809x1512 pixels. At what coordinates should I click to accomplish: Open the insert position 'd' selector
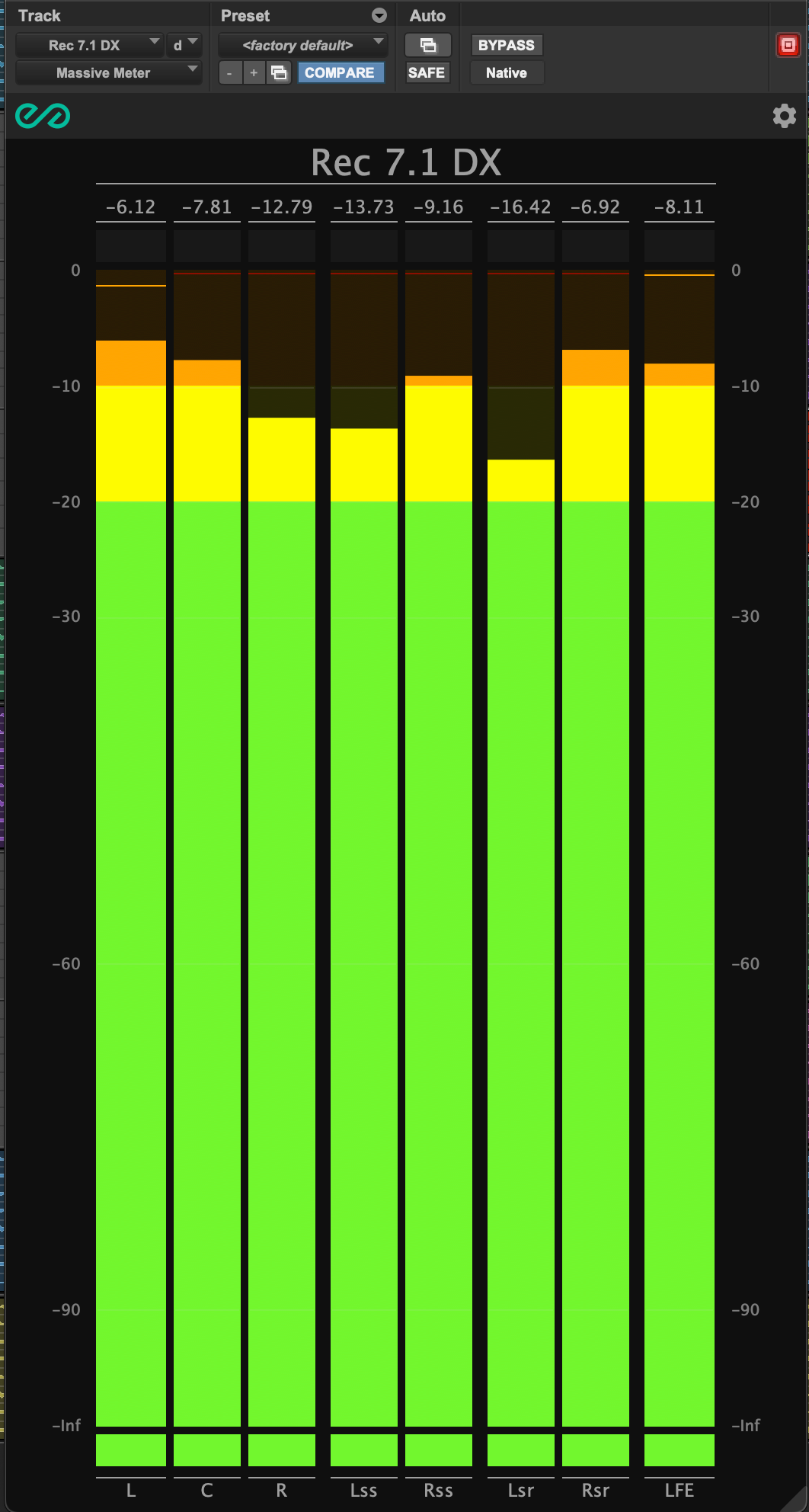pos(184,45)
